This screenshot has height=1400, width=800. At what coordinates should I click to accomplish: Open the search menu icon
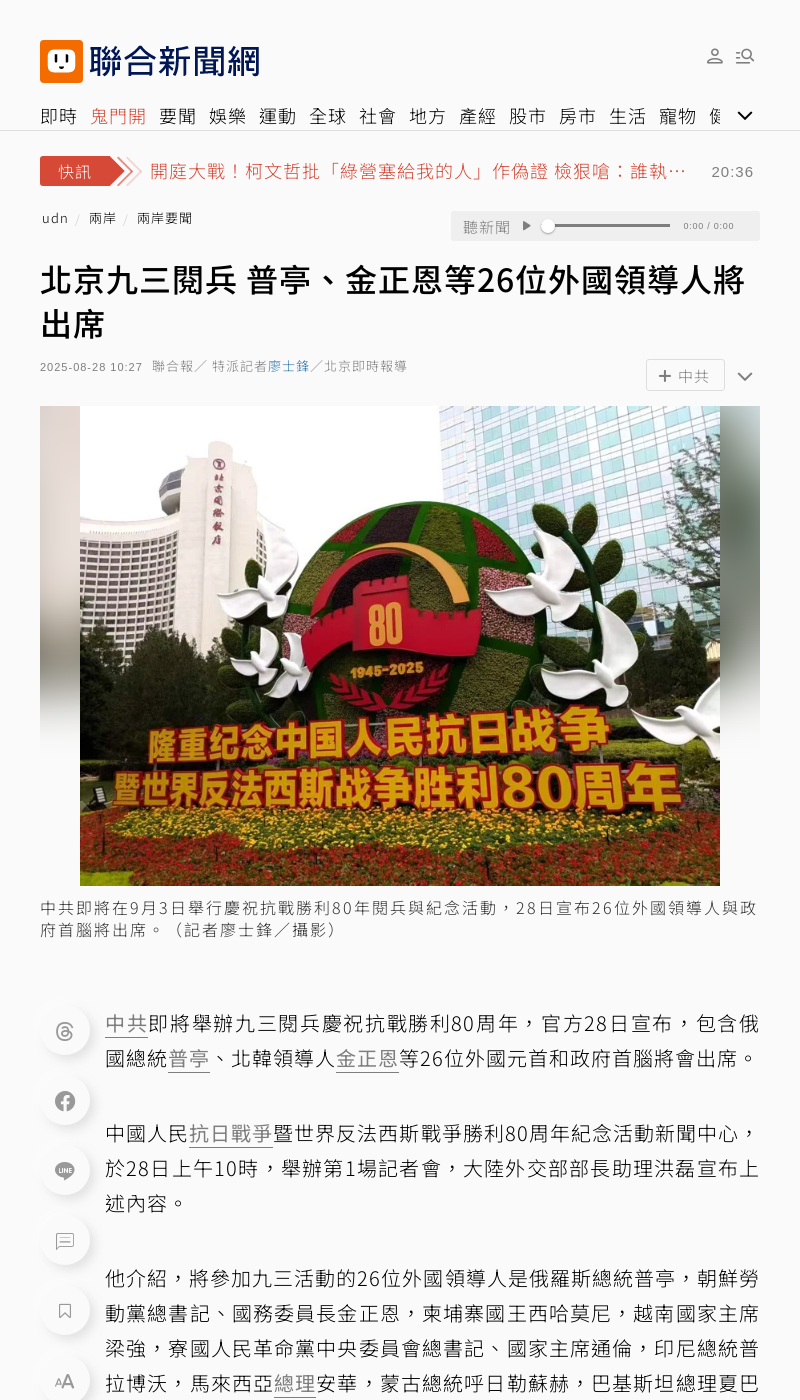[745, 57]
